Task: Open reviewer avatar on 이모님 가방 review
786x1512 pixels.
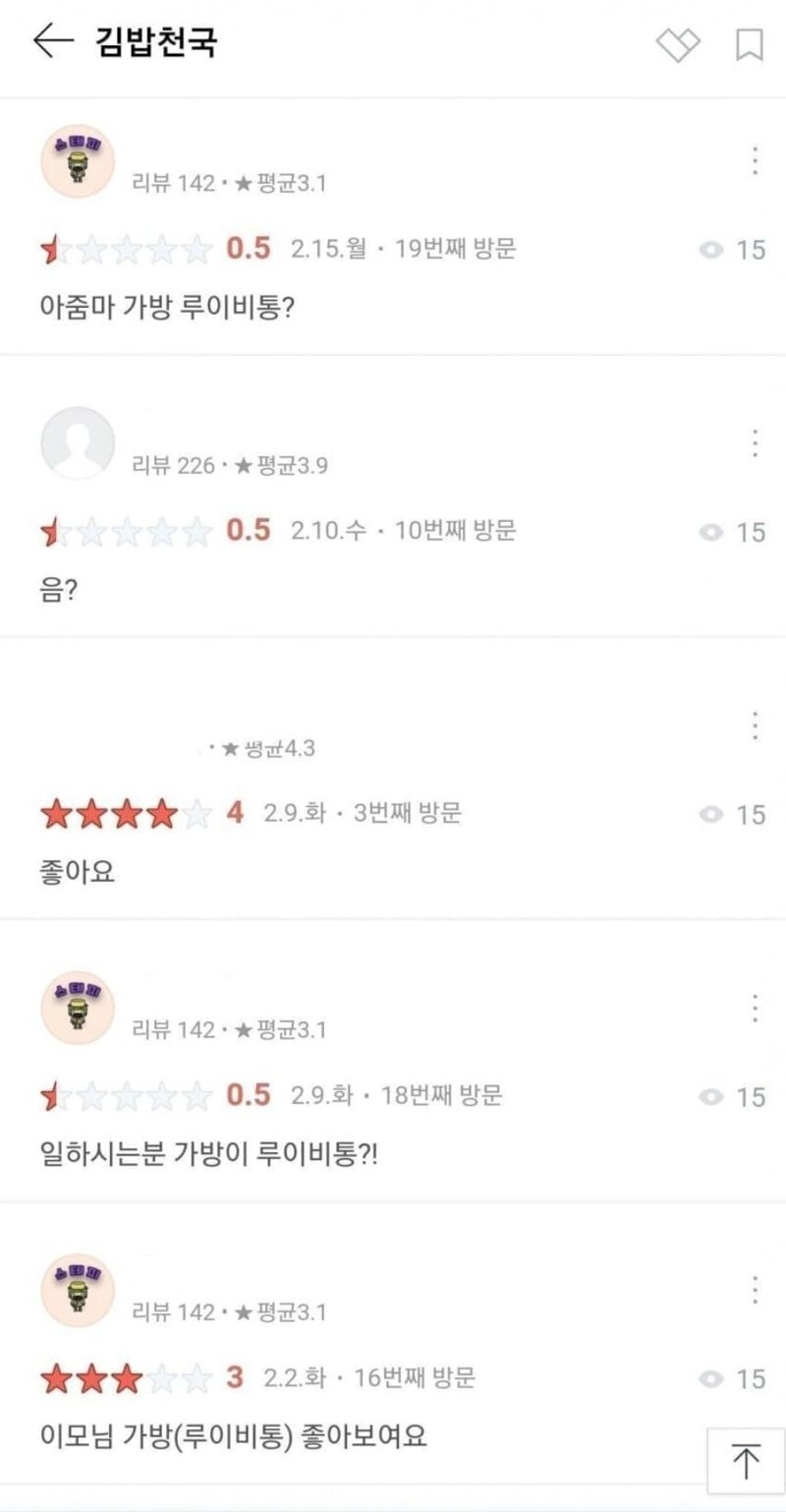Action: [78, 1289]
